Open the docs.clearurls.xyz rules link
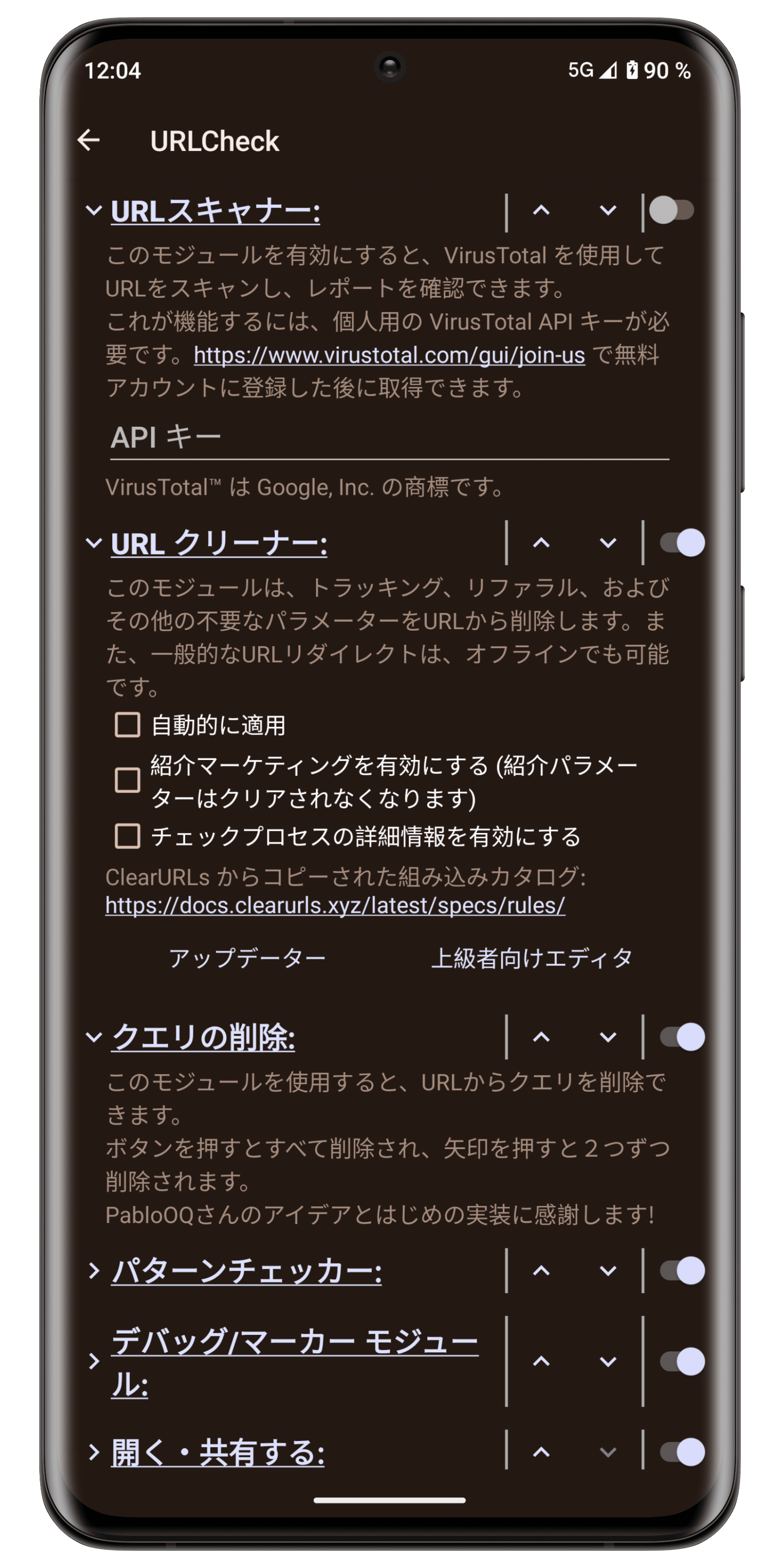784x1568 pixels. (335, 906)
